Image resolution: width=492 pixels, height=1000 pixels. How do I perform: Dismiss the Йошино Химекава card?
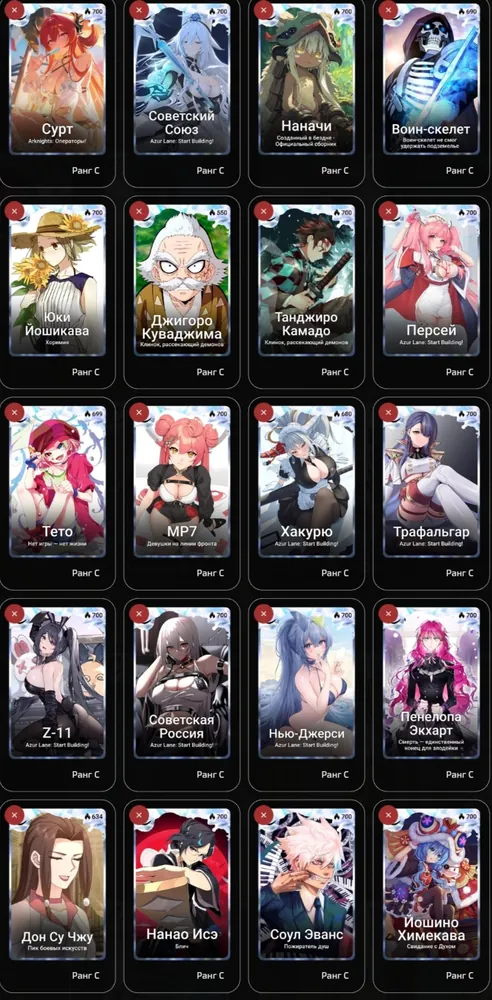(x=388, y=815)
